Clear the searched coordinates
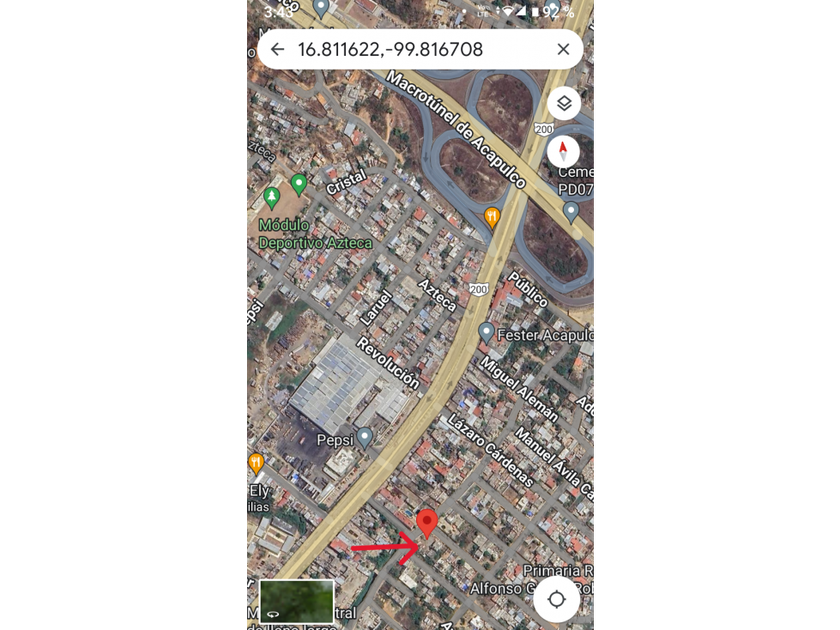Viewport: 840px width, 630px height. [x=563, y=49]
